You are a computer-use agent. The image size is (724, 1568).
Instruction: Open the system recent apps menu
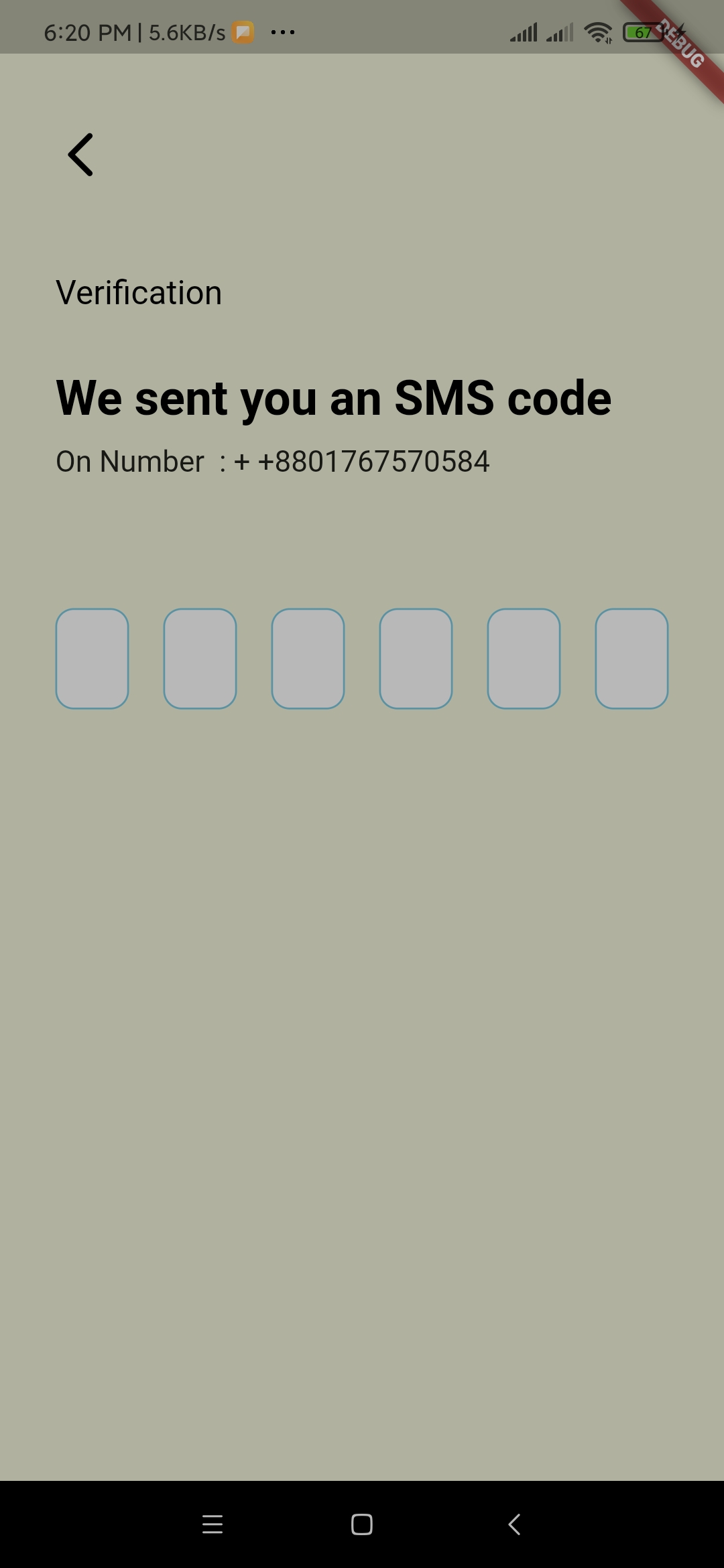213,1524
